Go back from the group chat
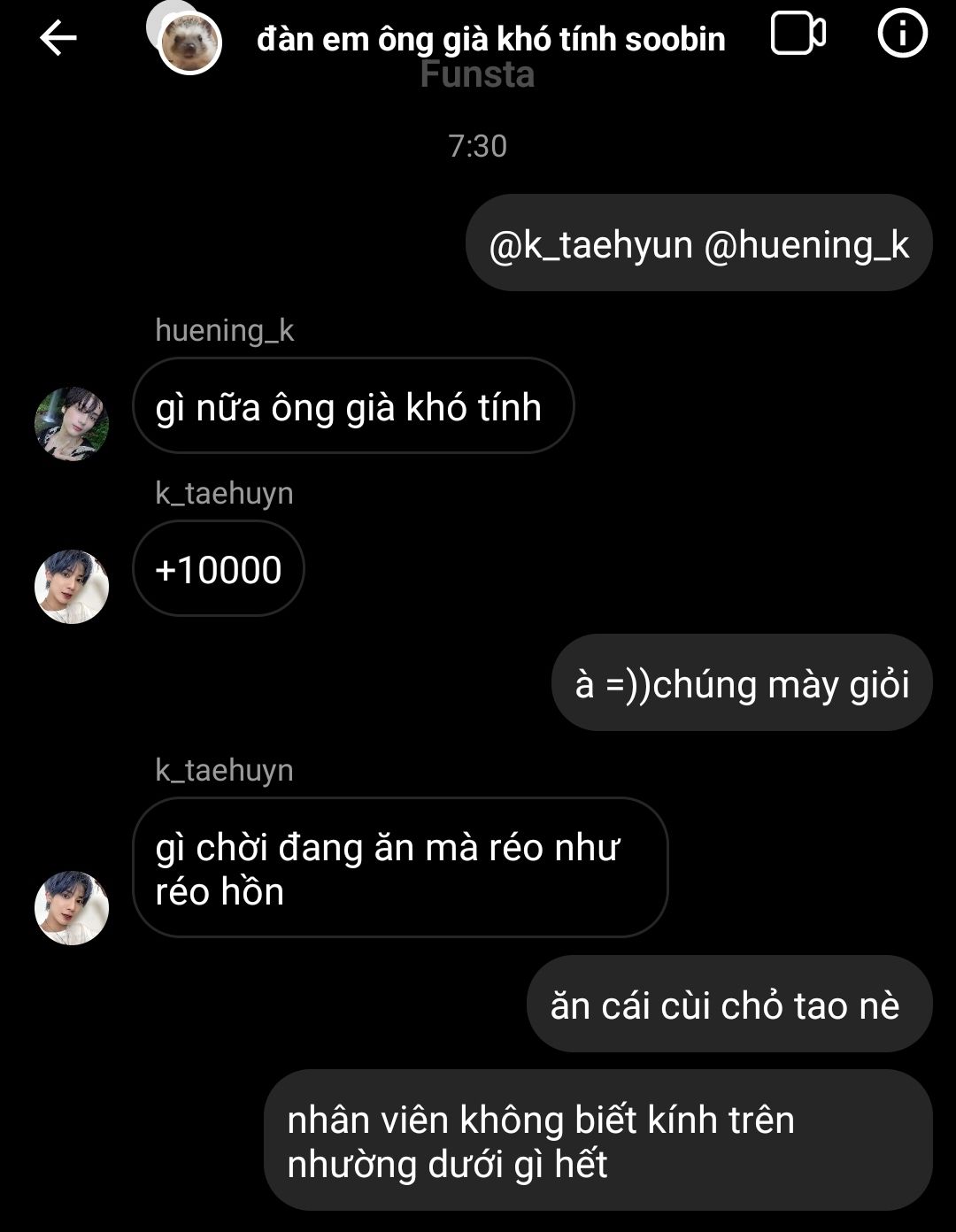This screenshot has width=956, height=1232. pos(58,38)
